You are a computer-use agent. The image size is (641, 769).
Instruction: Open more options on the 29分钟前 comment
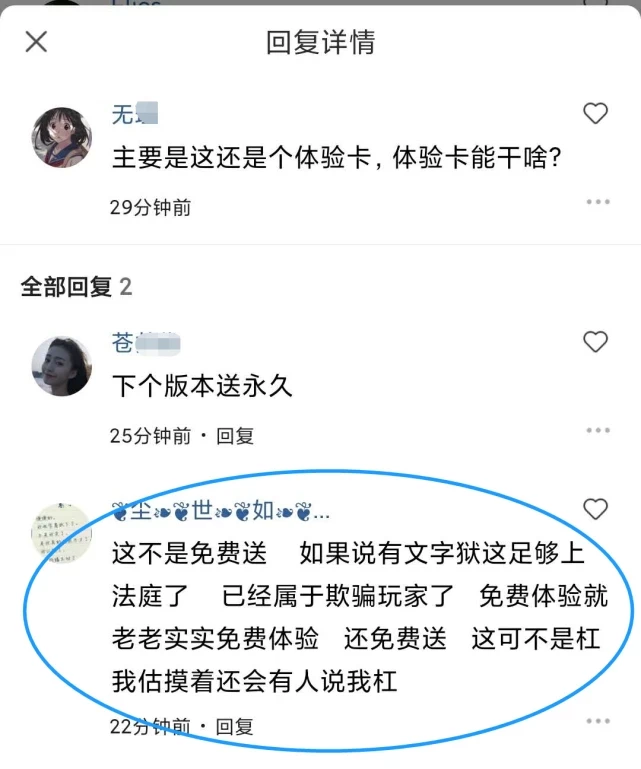click(x=598, y=202)
